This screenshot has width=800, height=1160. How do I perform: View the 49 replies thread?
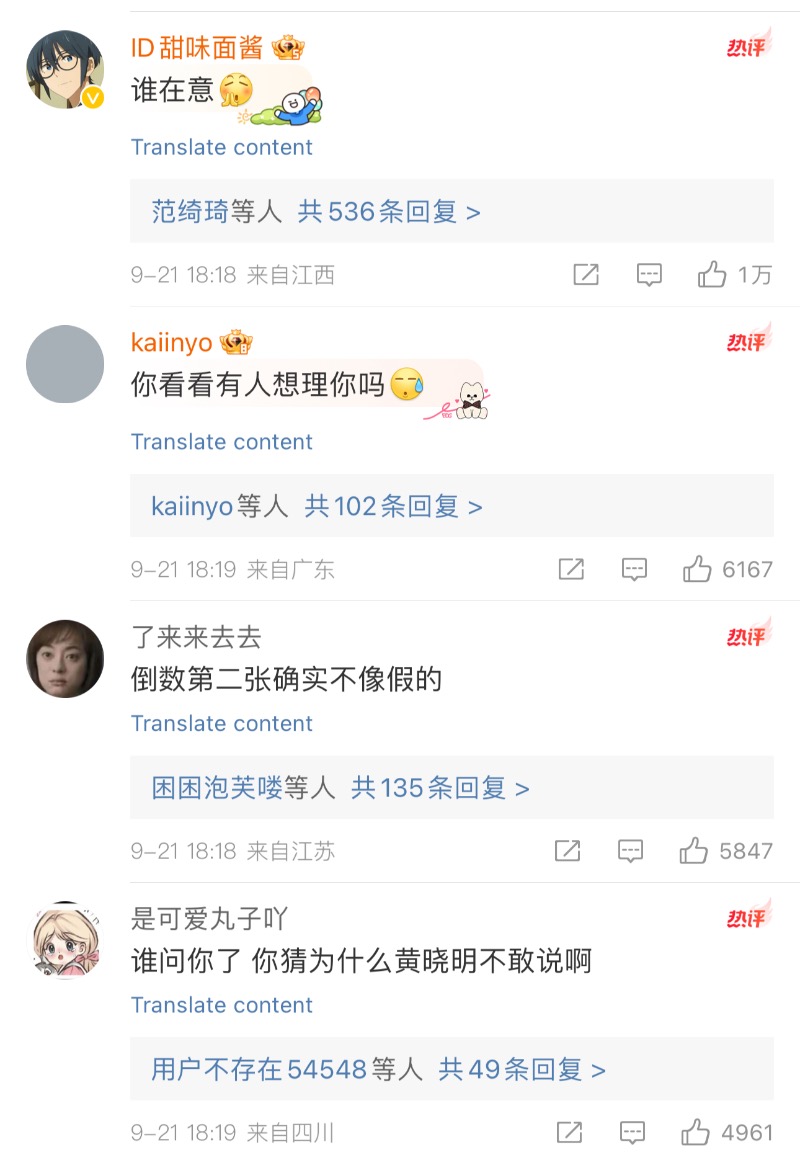click(522, 1070)
